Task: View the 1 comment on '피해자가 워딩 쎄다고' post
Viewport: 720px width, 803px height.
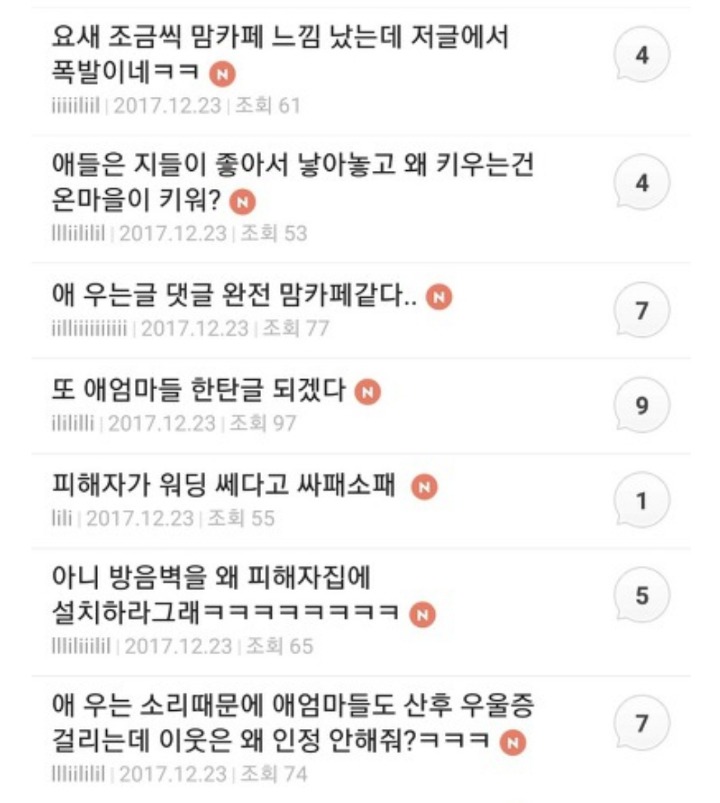Action: coord(641,502)
